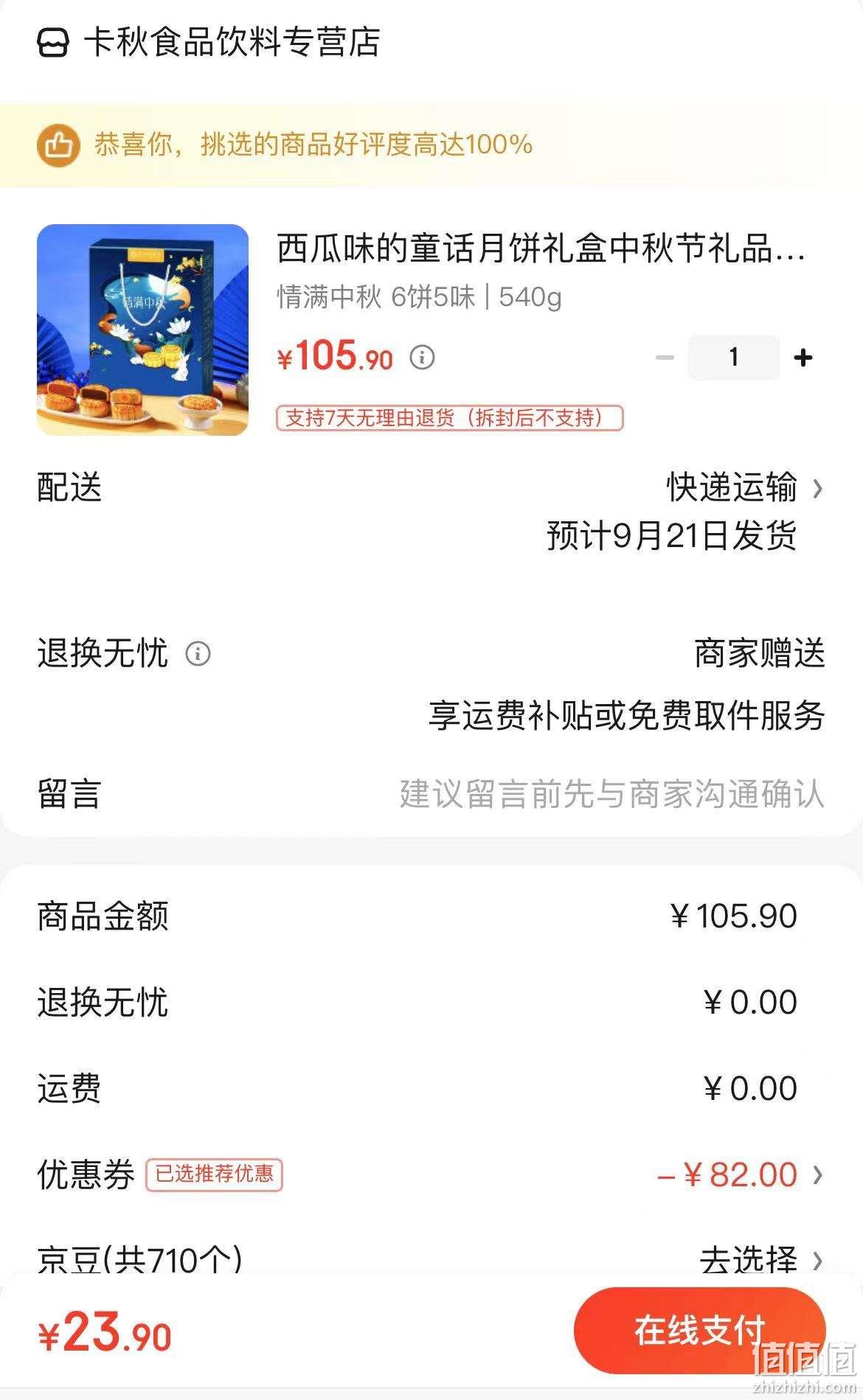Open the 优惠券 coupon selection row
This screenshot has width=863, height=1400.
(431, 1174)
